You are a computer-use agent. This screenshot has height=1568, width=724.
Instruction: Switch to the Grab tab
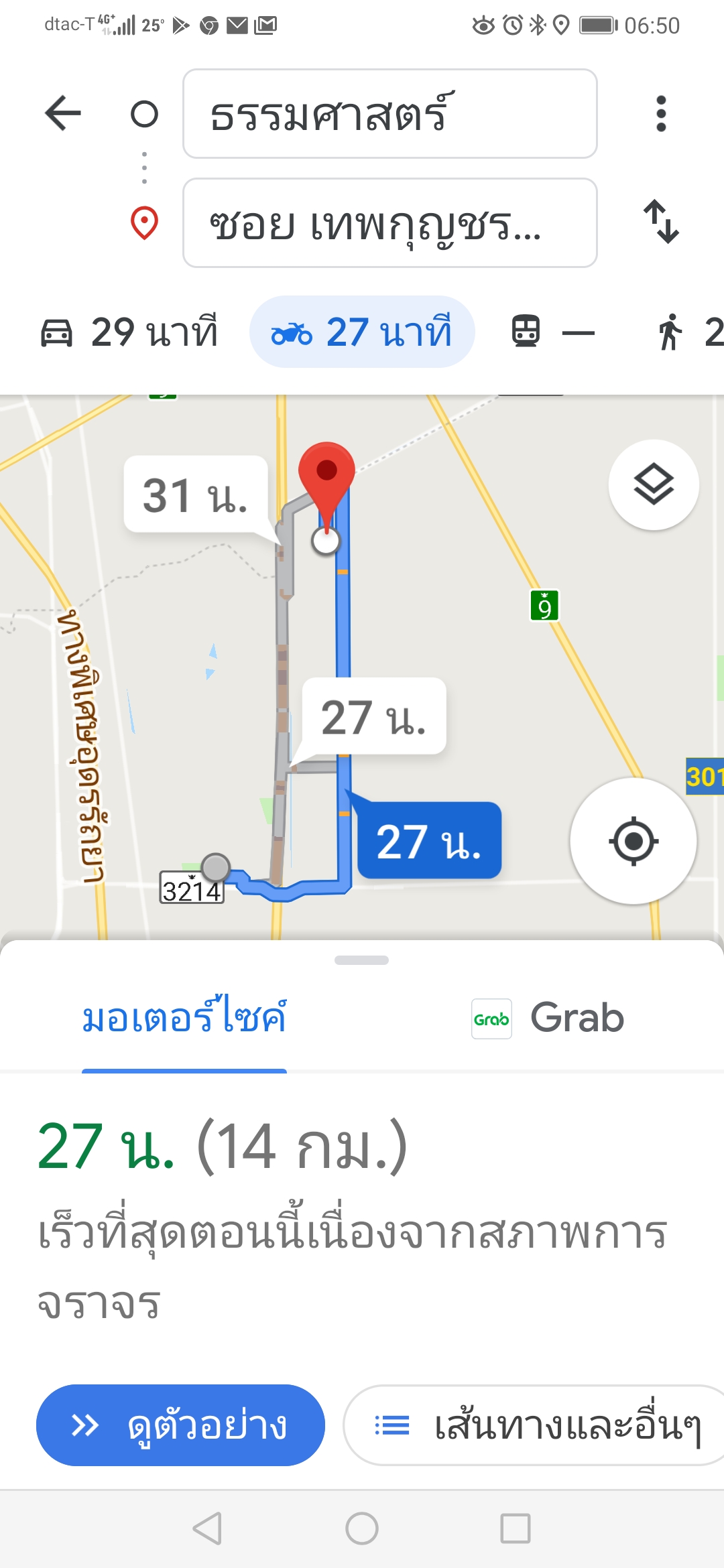click(x=548, y=1018)
